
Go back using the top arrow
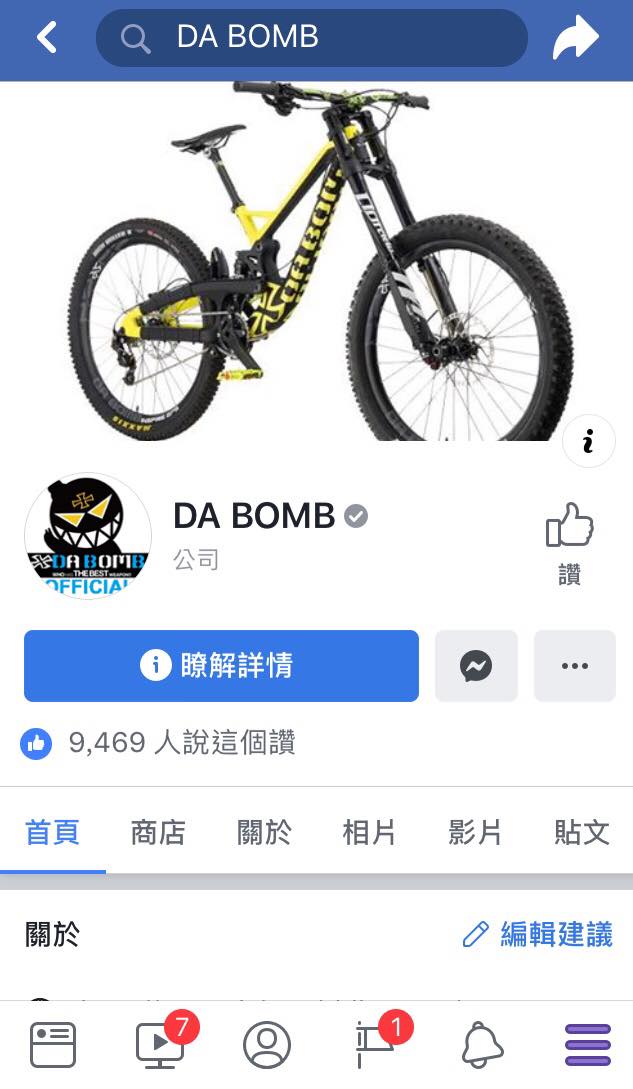47,38
